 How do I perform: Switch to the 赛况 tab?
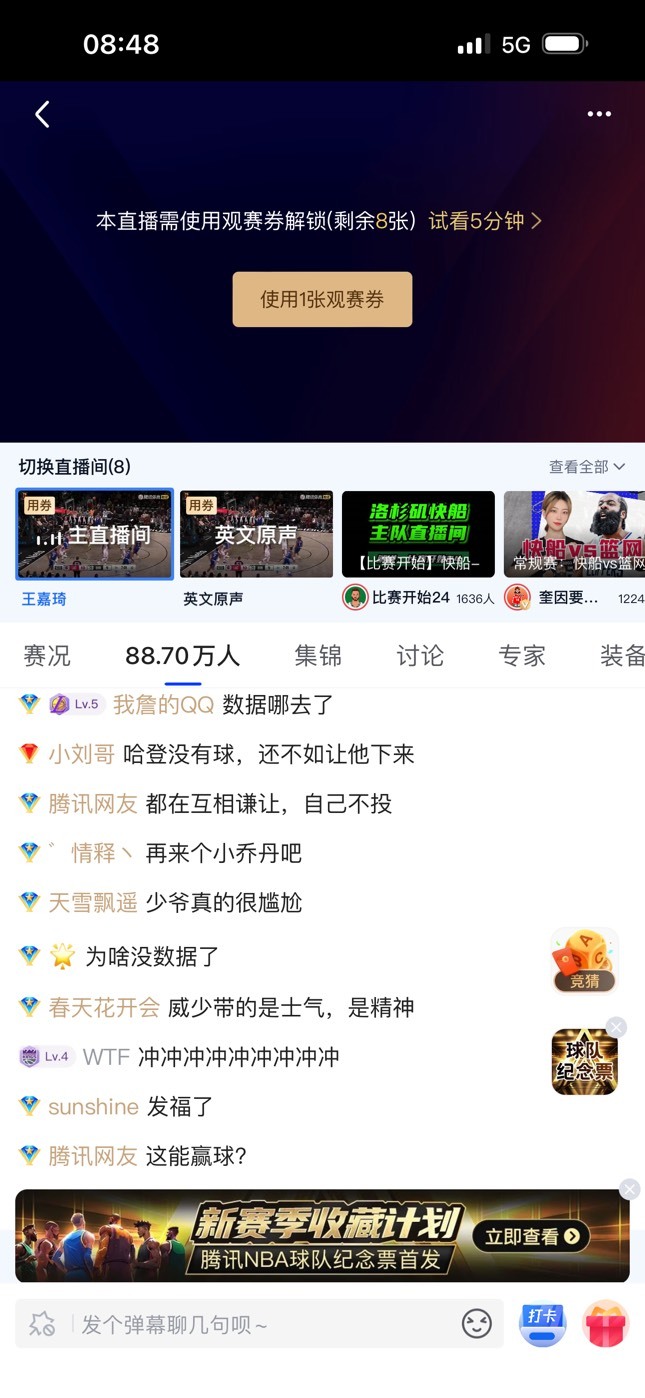click(47, 656)
